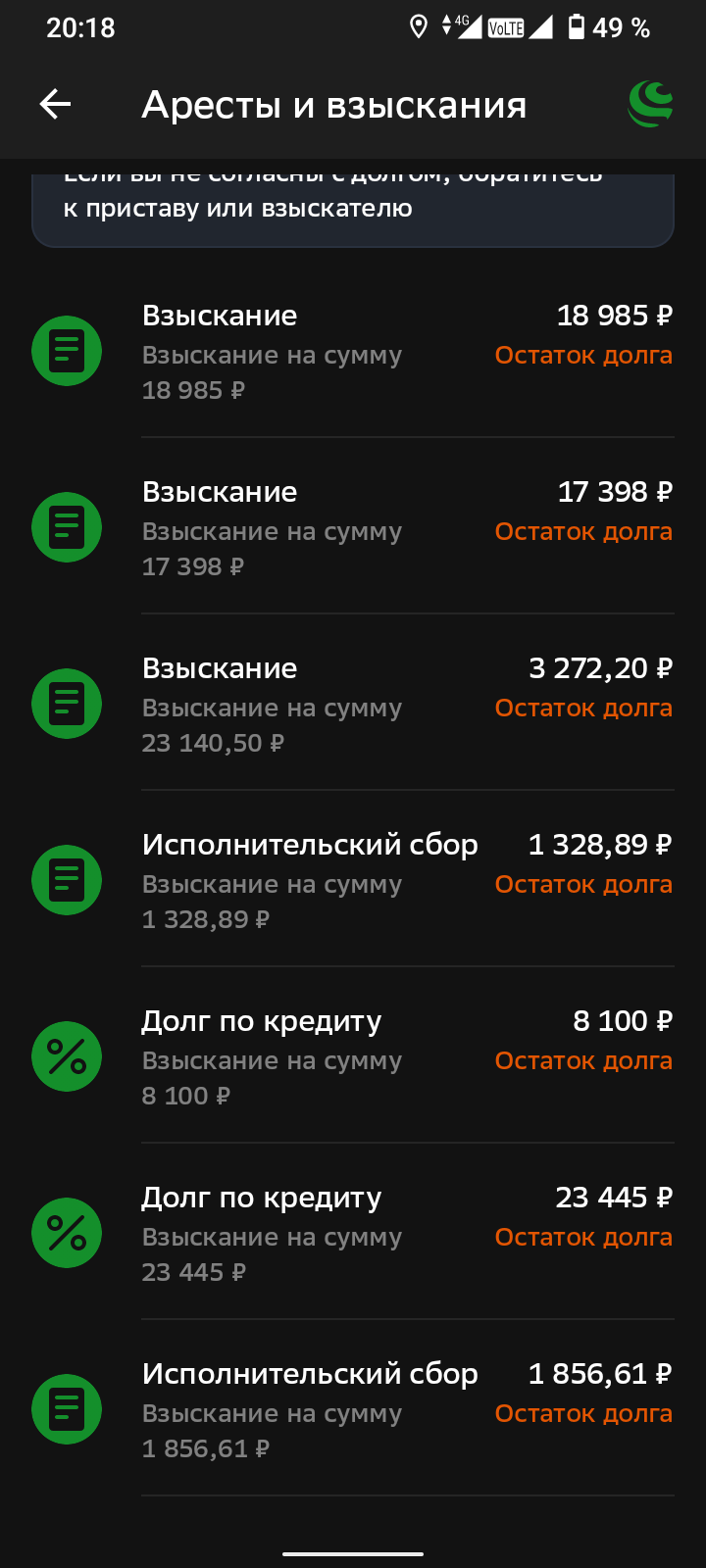Select the document icon for 18 985 ₽ взыскание

click(x=66, y=350)
